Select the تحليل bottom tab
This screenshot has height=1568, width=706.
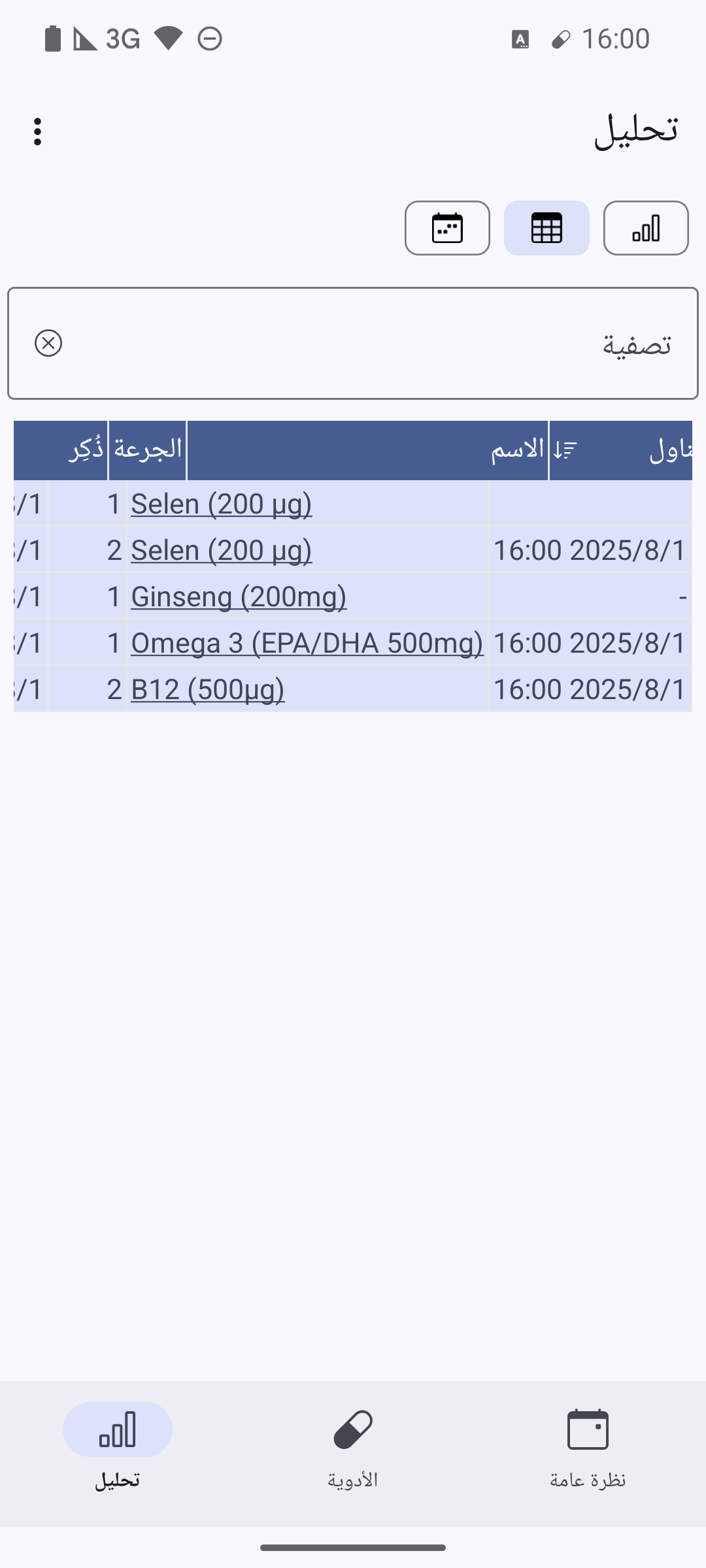coord(118,1444)
